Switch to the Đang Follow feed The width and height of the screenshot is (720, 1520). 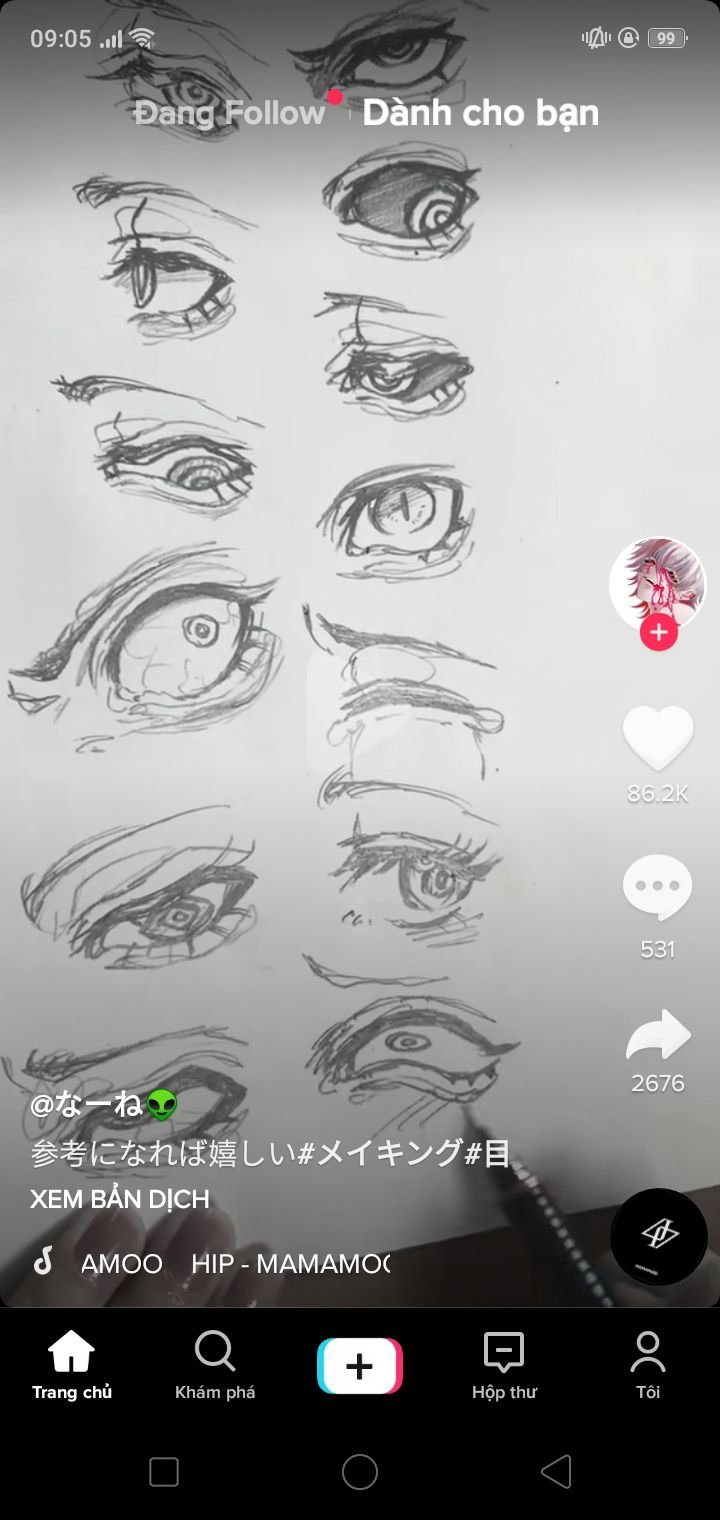pyautogui.click(x=229, y=113)
